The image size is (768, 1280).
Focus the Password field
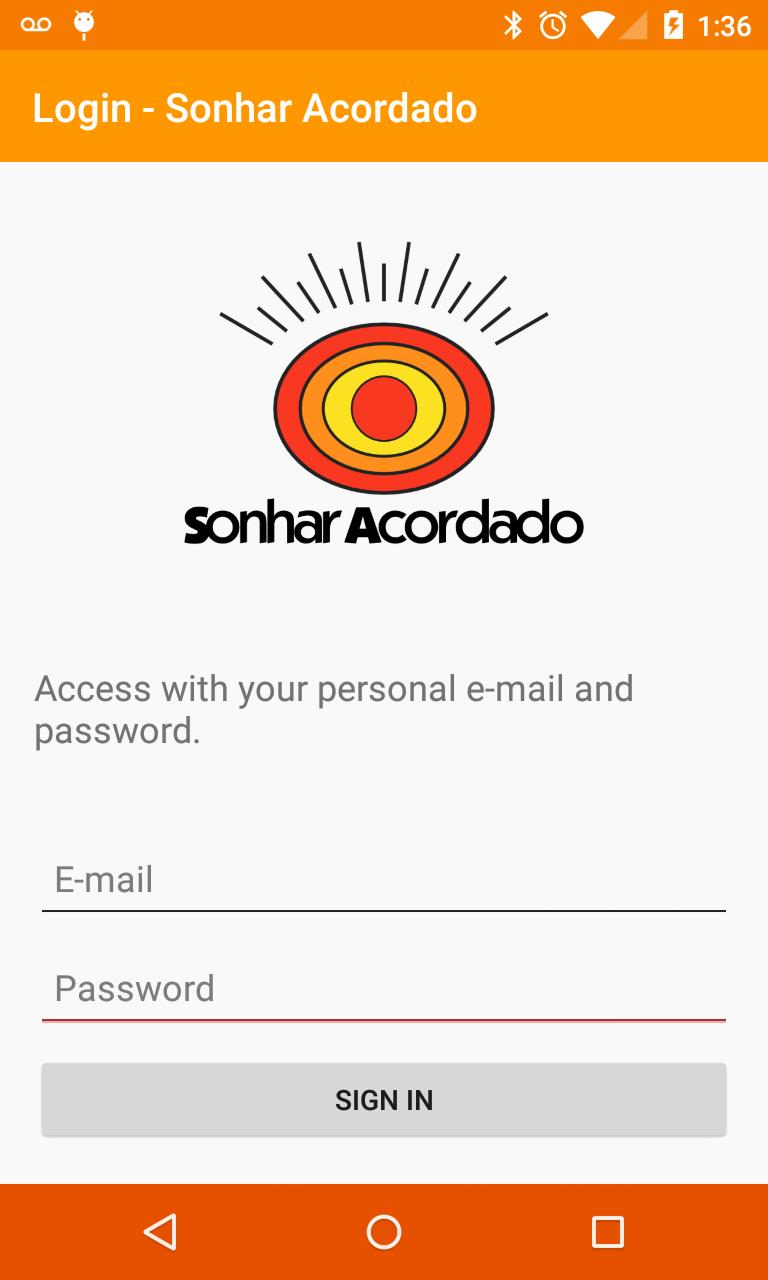[384, 989]
